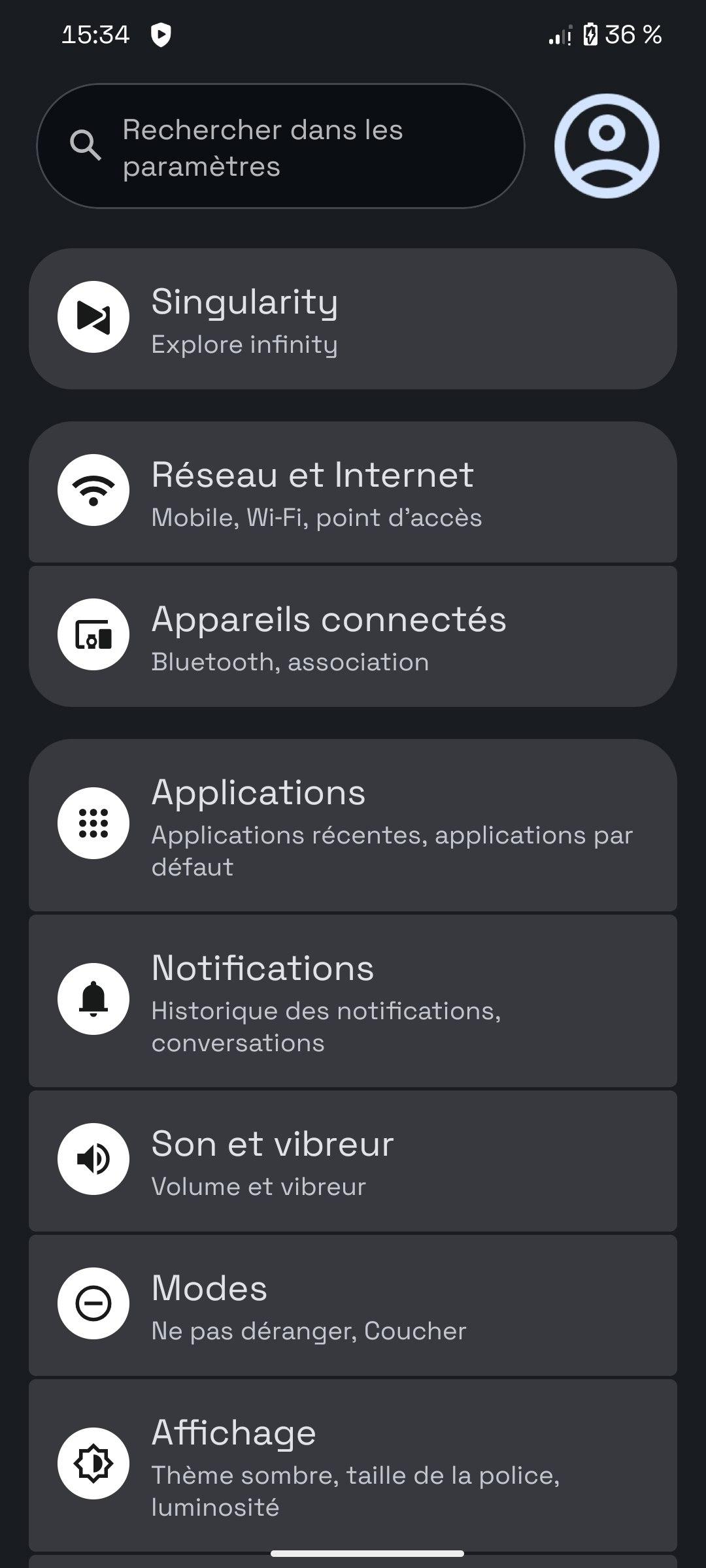The height and width of the screenshot is (1568, 706).
Task: Open Notifications settings
Action: (353, 1001)
